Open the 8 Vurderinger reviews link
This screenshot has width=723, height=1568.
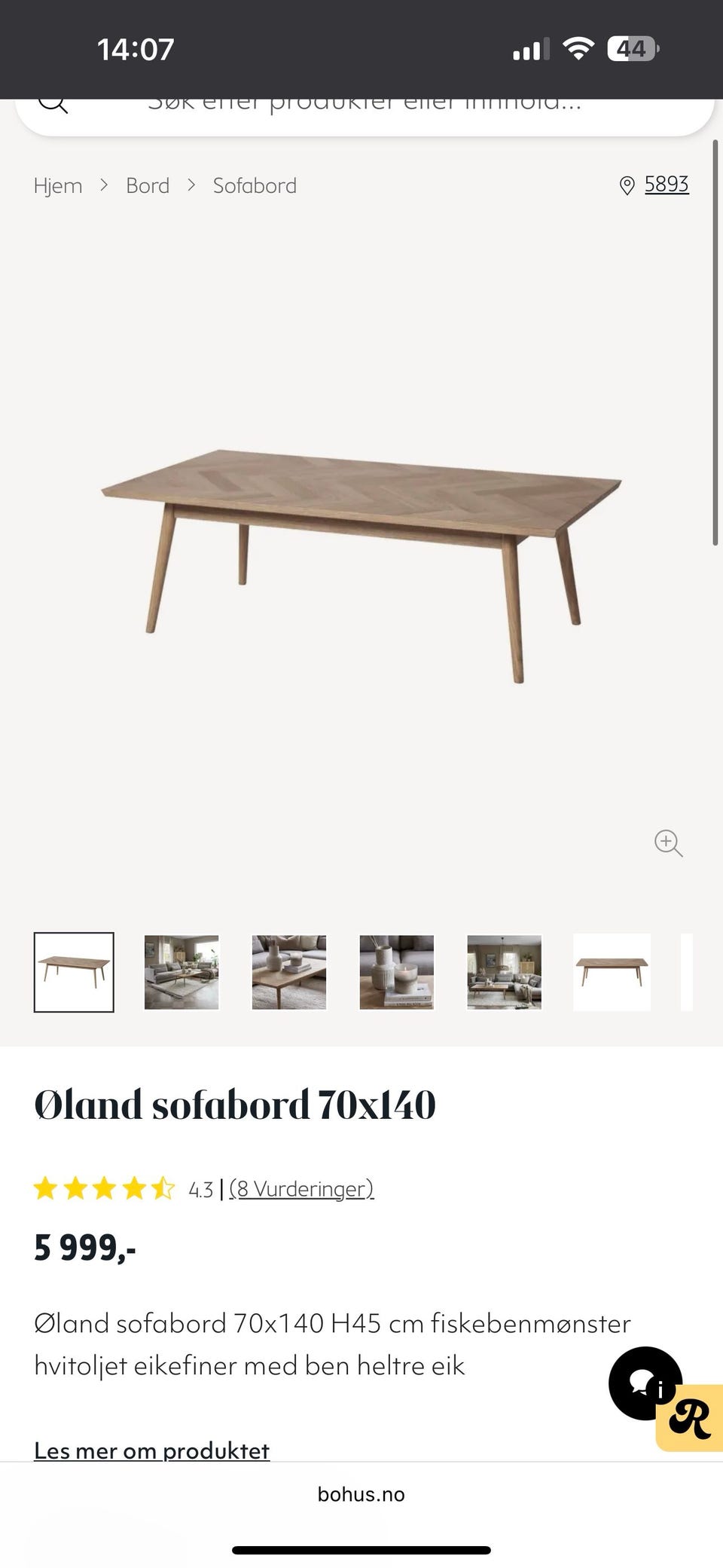click(x=301, y=1188)
